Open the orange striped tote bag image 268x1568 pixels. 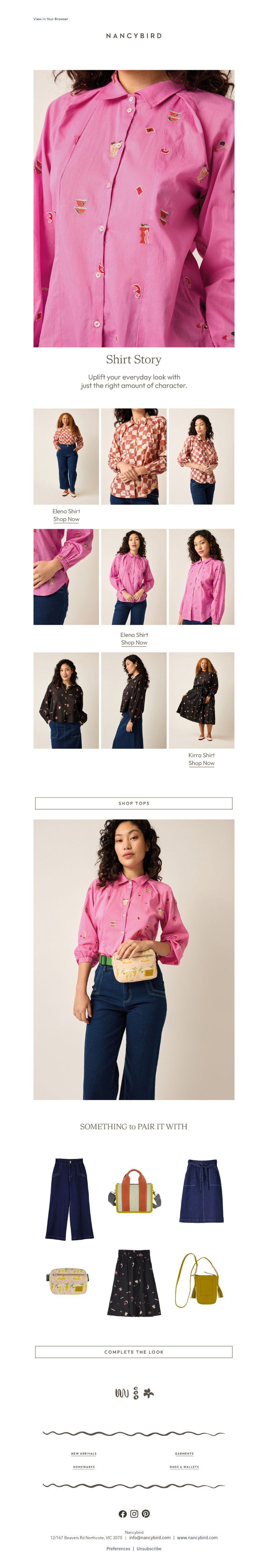[x=134, y=1200]
